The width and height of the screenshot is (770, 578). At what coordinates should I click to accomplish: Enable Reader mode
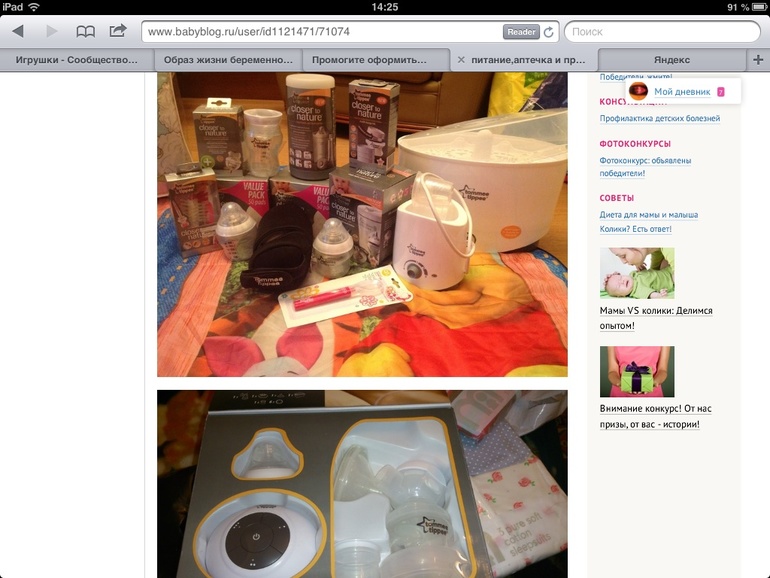[x=520, y=32]
